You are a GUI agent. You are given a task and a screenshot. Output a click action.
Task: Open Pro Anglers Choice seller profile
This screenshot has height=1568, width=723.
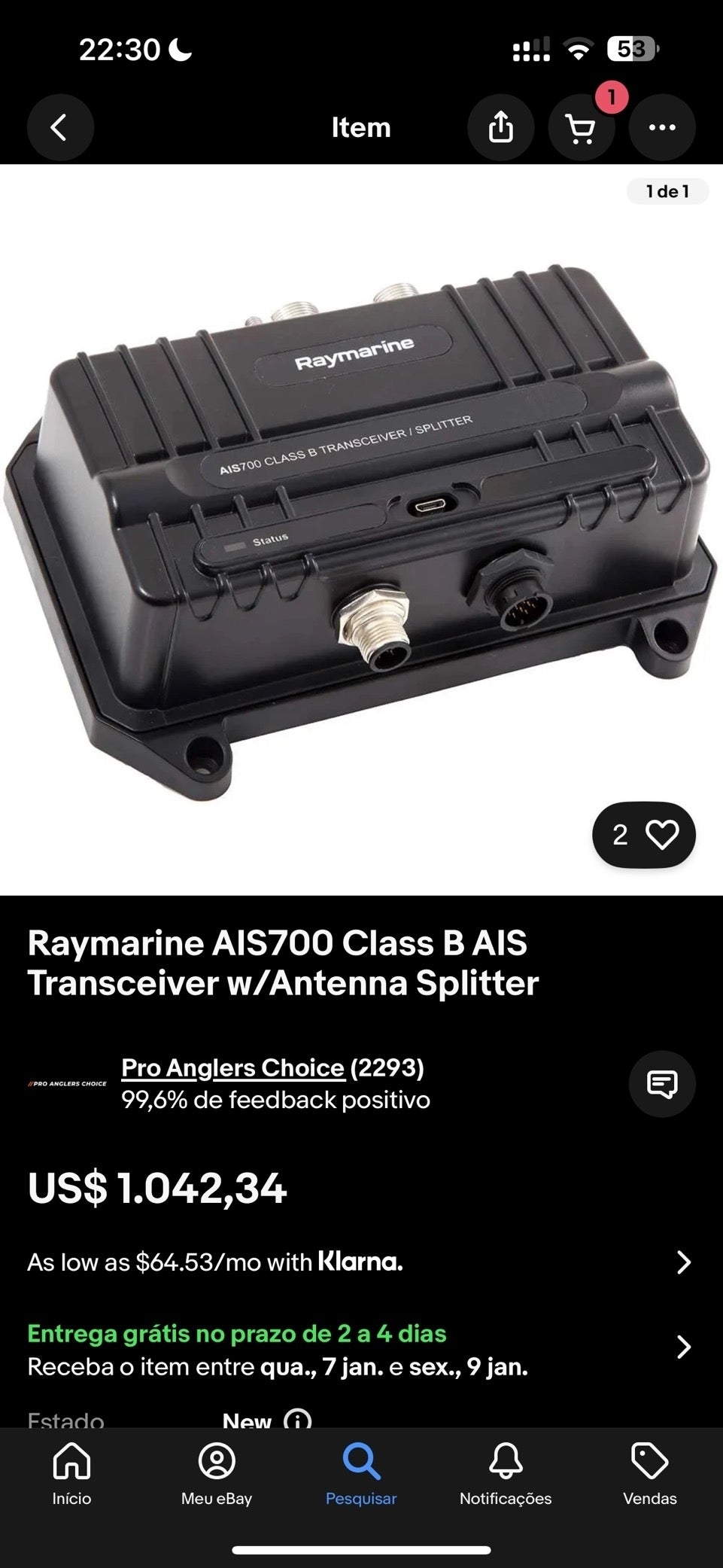pos(232,1067)
